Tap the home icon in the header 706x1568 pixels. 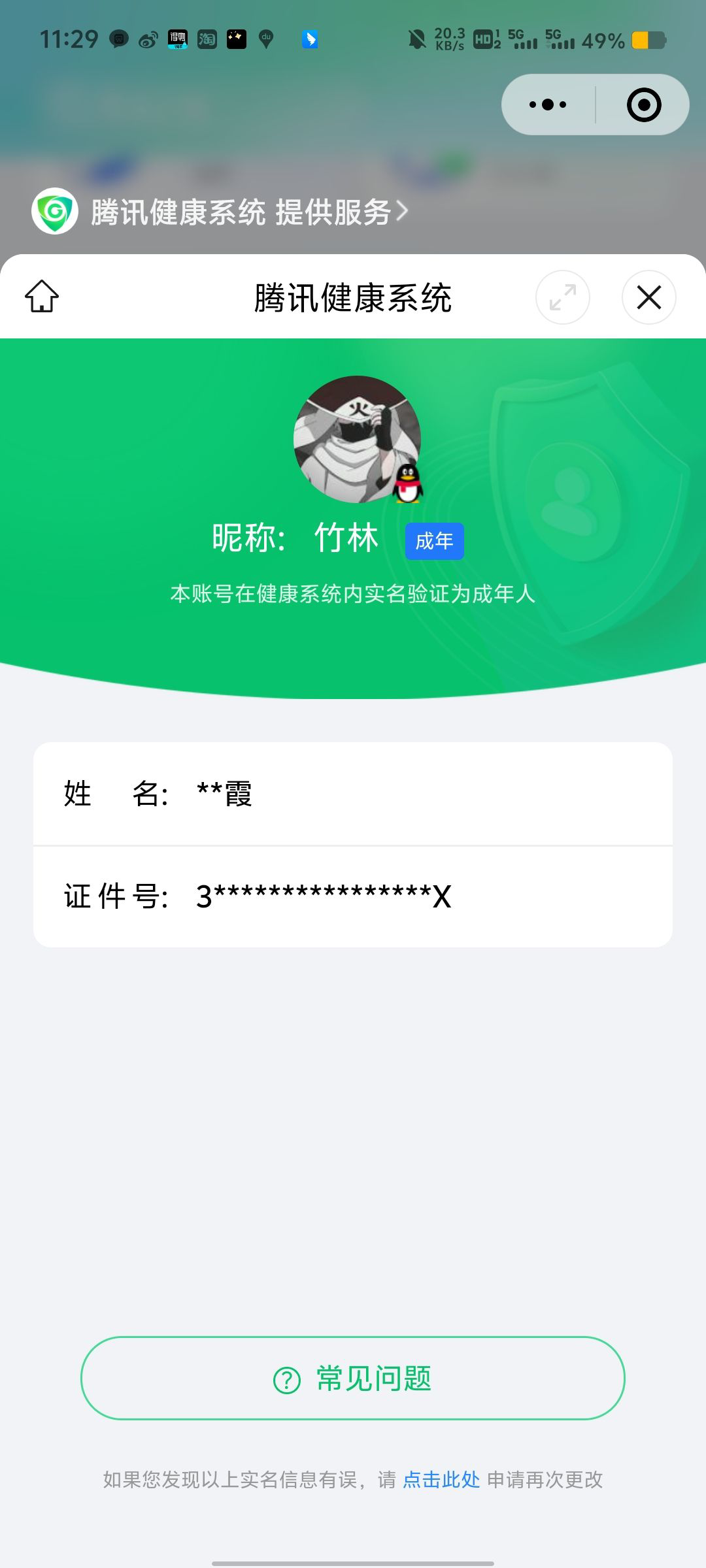point(42,297)
